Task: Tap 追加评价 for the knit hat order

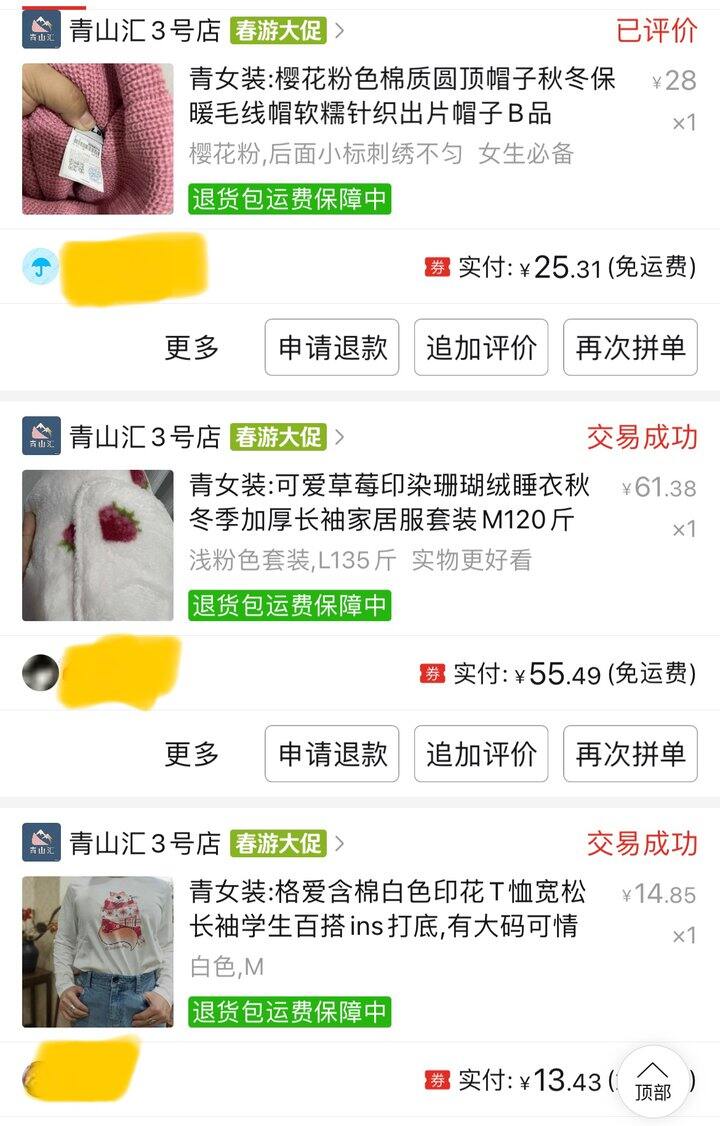Action: (x=481, y=348)
